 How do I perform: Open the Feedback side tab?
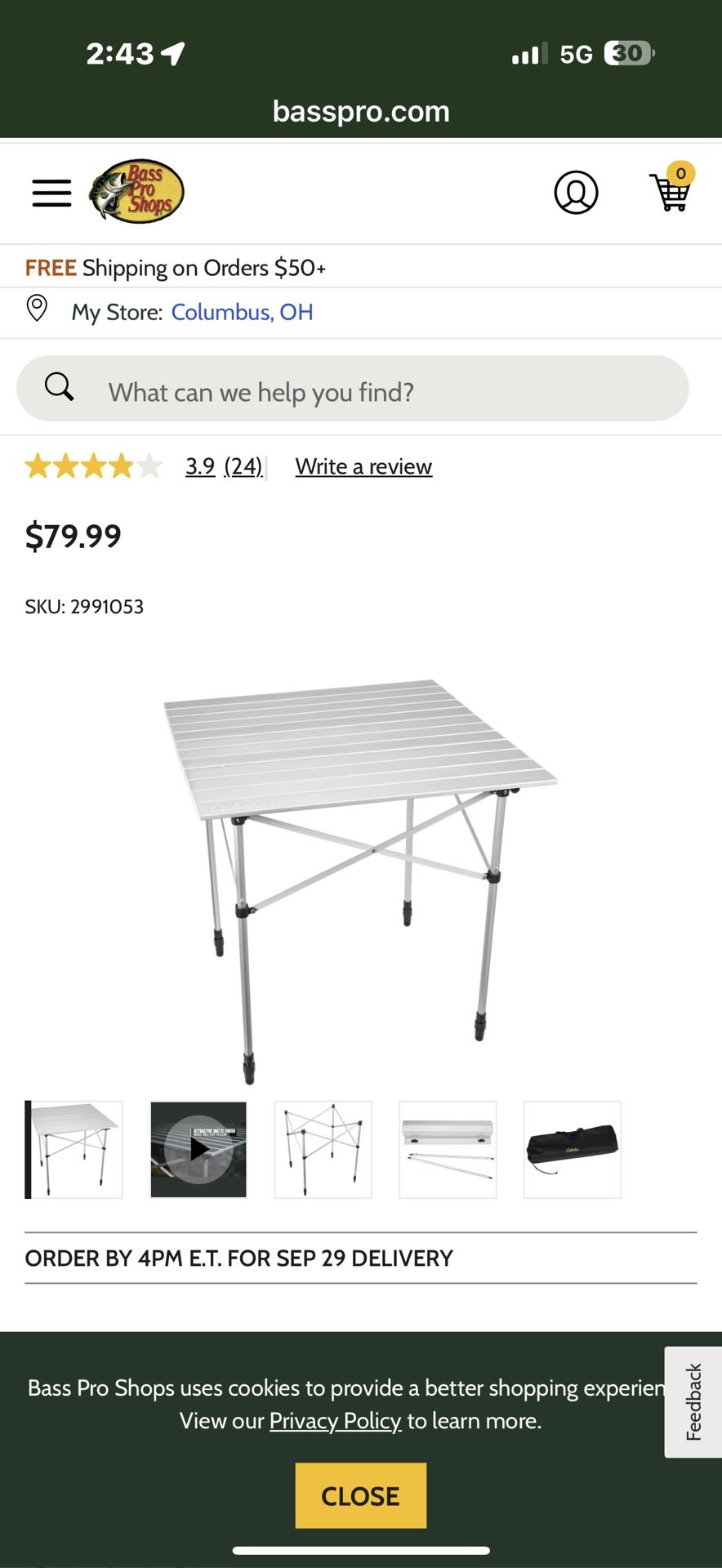tap(693, 1401)
